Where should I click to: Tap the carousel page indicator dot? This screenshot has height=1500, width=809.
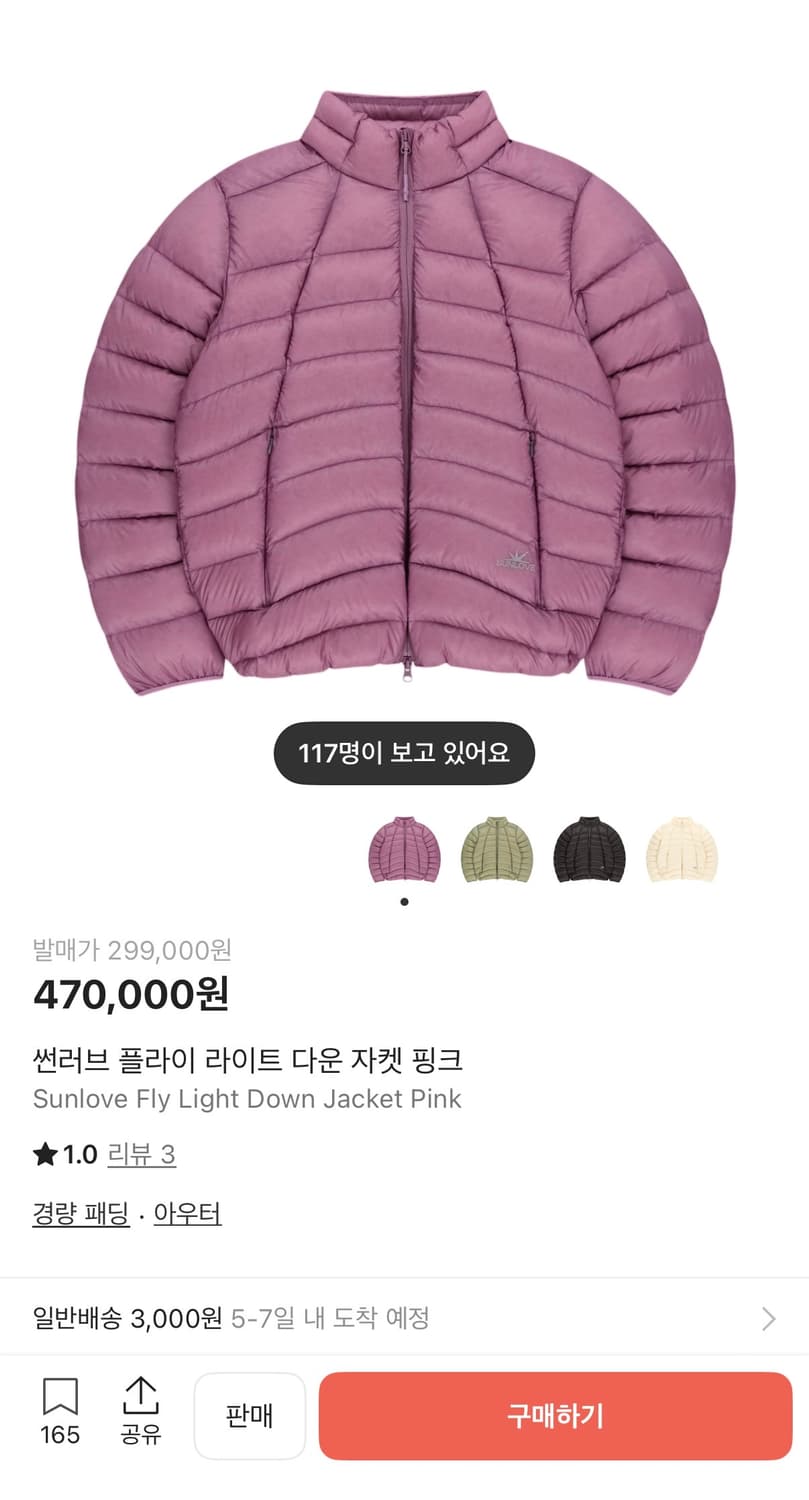[x=402, y=900]
